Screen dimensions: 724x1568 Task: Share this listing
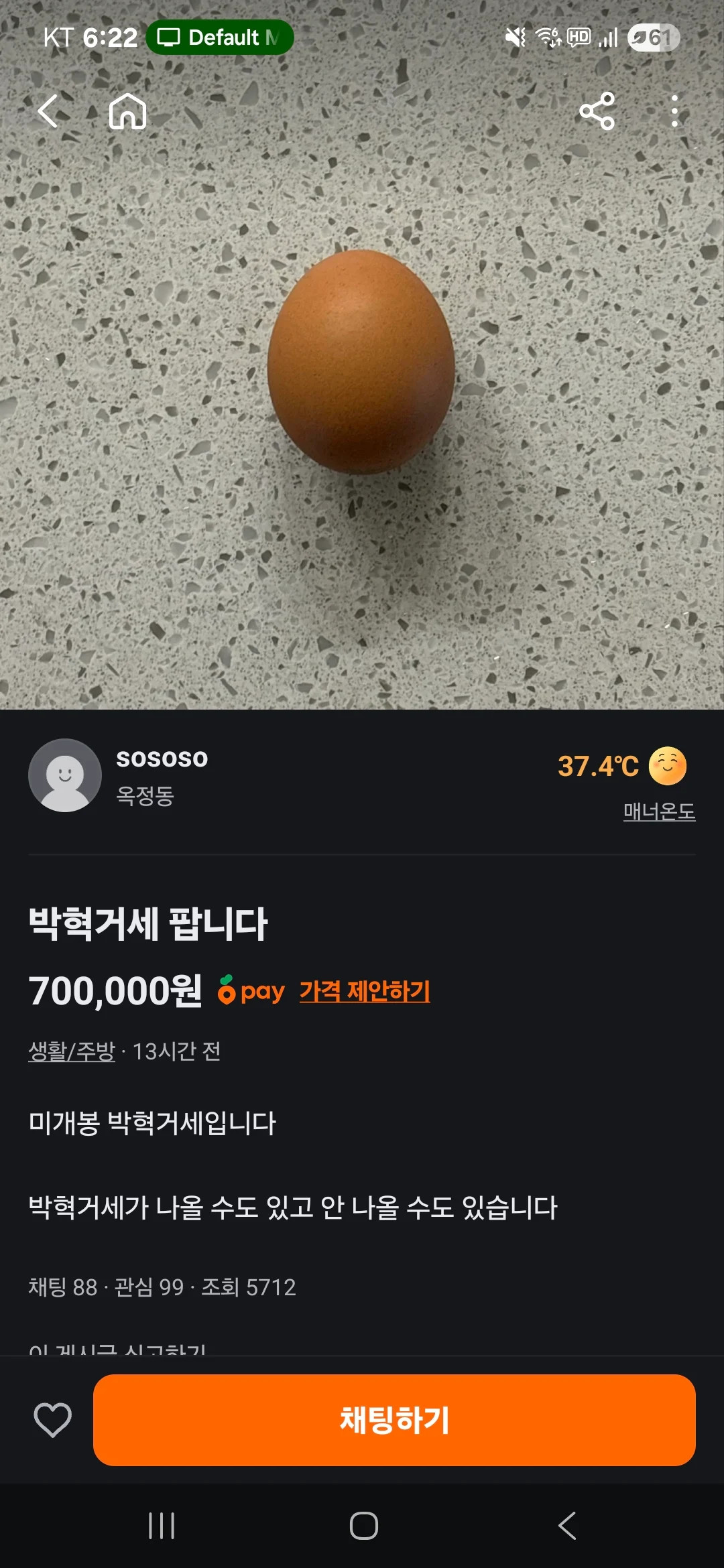coord(597,111)
